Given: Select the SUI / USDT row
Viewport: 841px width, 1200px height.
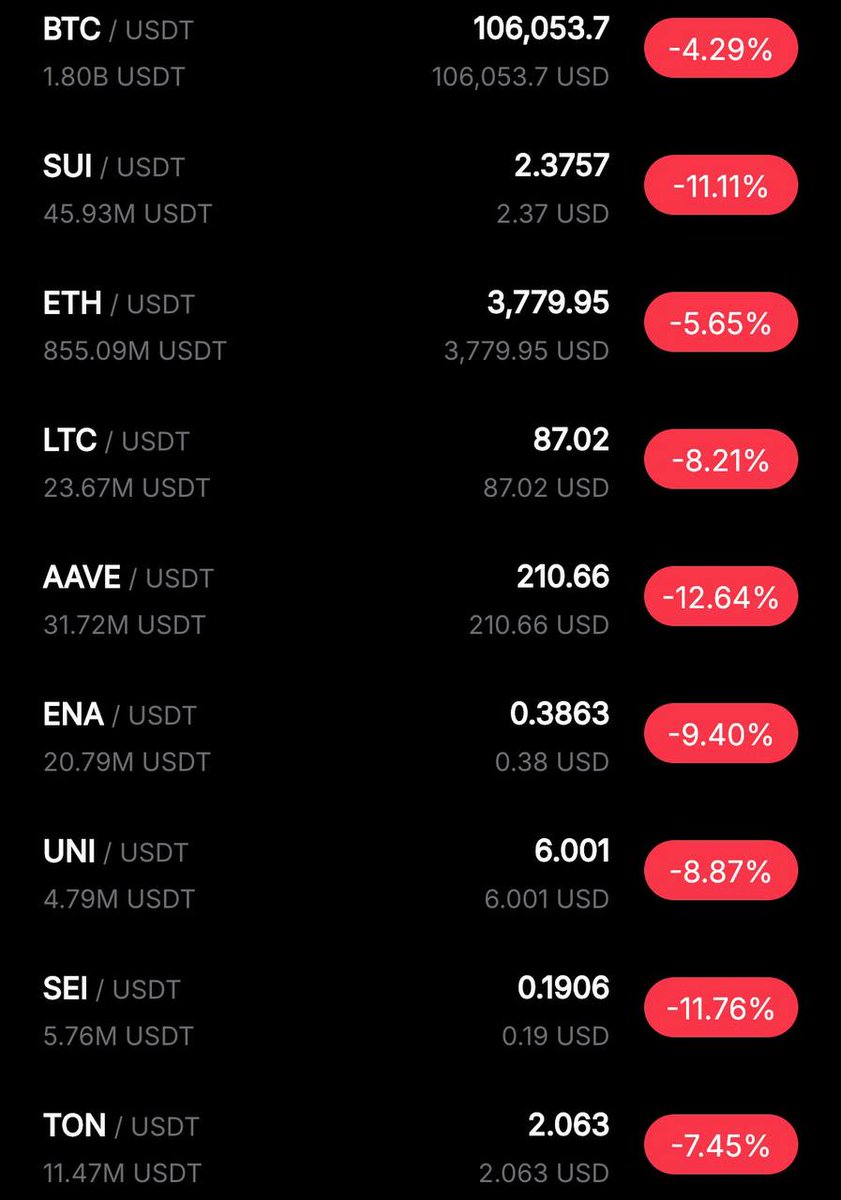Looking at the screenshot, I should coord(114,167).
